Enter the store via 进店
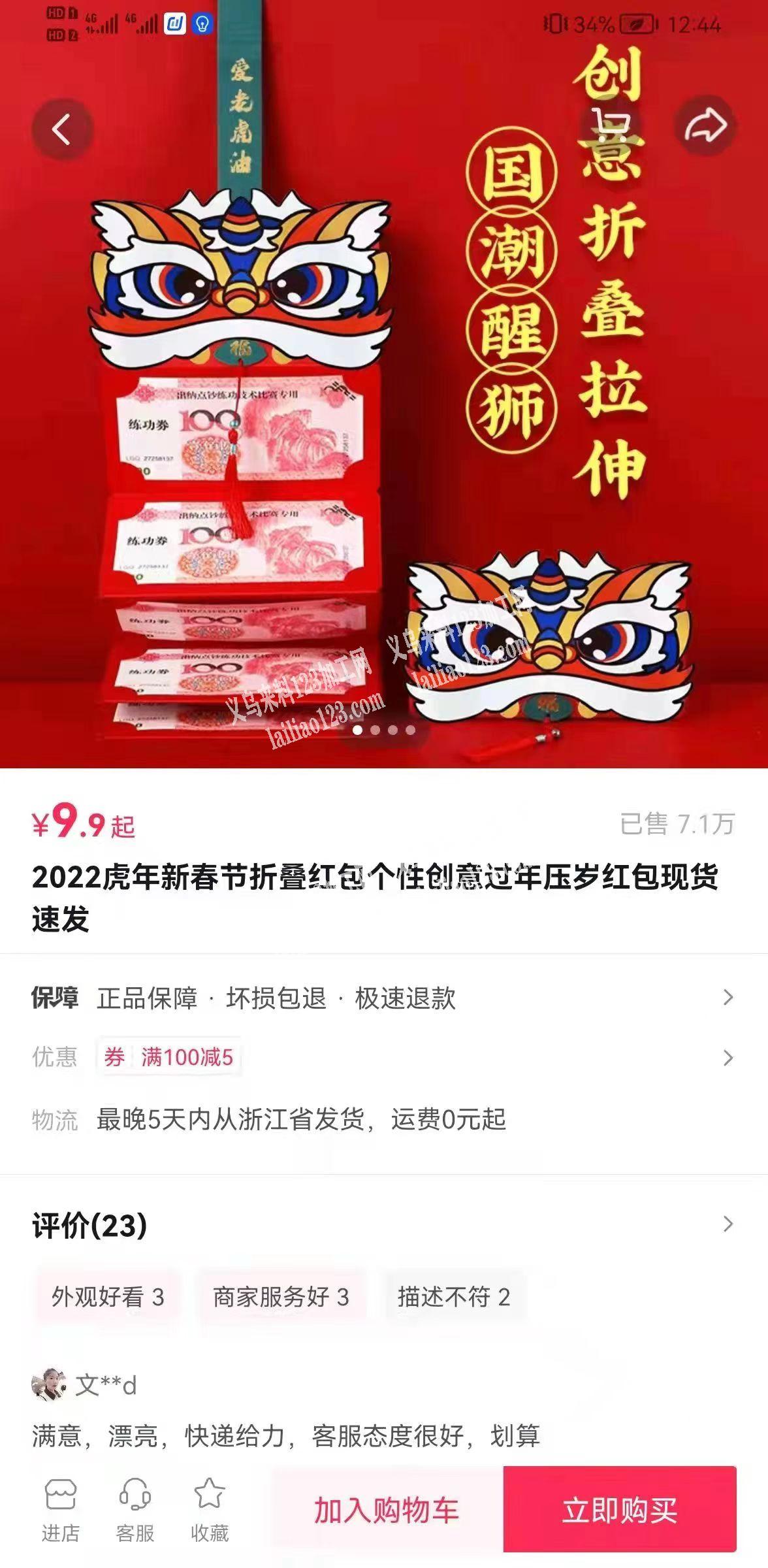 [61, 1508]
